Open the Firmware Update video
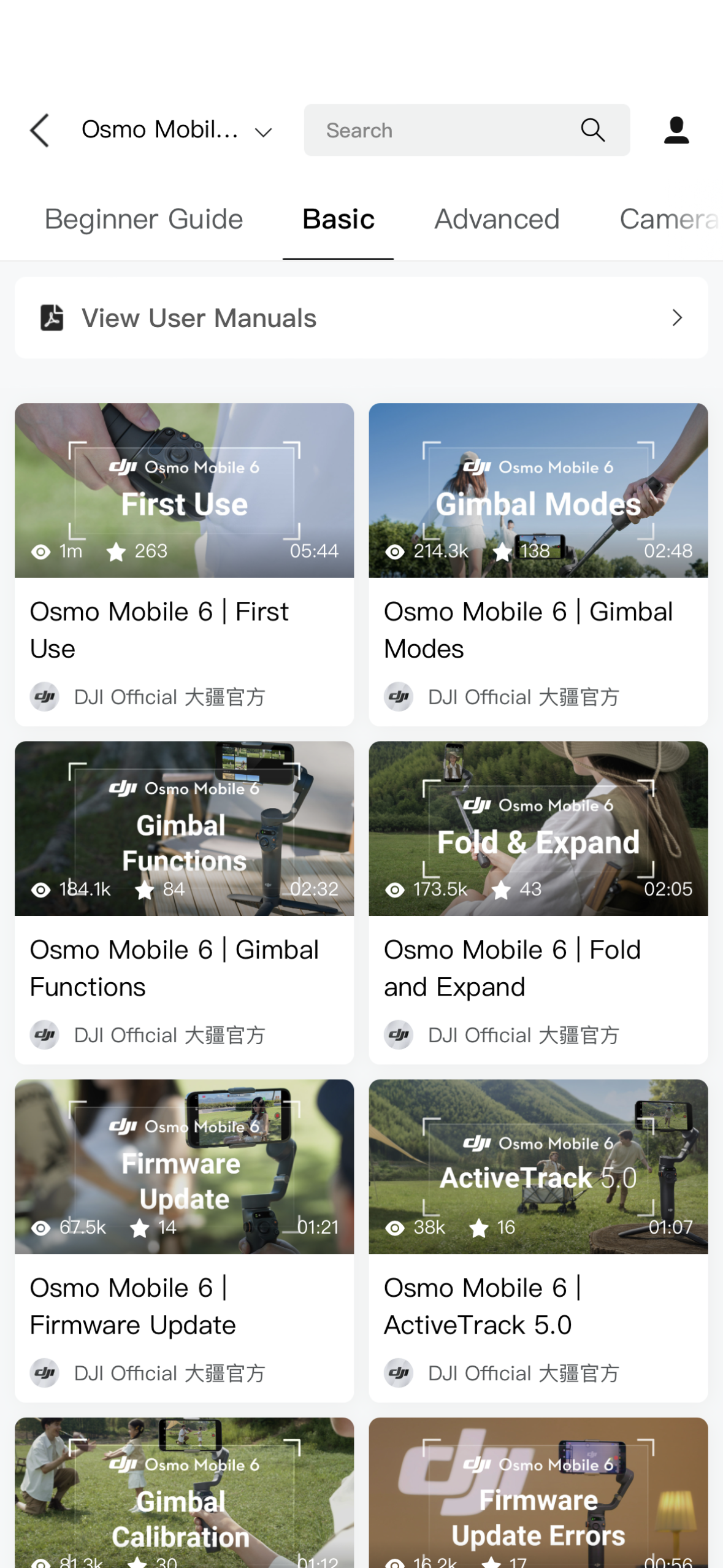This screenshot has width=723, height=1568. [184, 1166]
